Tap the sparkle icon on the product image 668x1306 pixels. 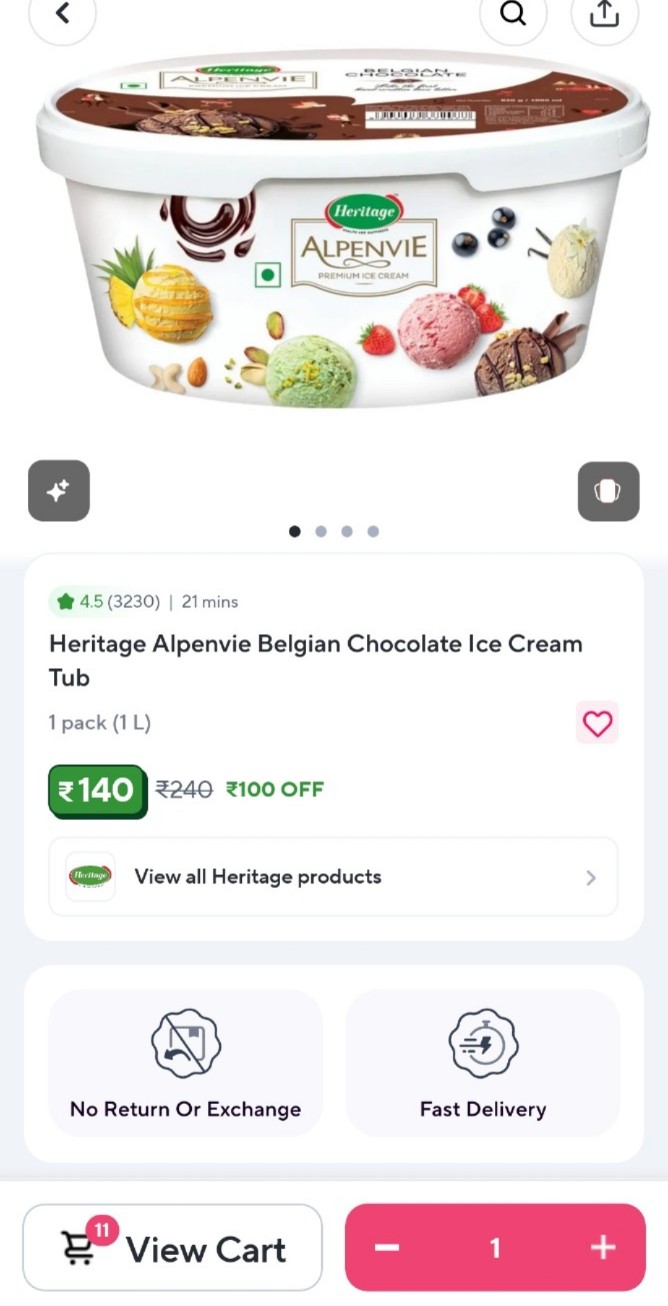click(x=58, y=490)
